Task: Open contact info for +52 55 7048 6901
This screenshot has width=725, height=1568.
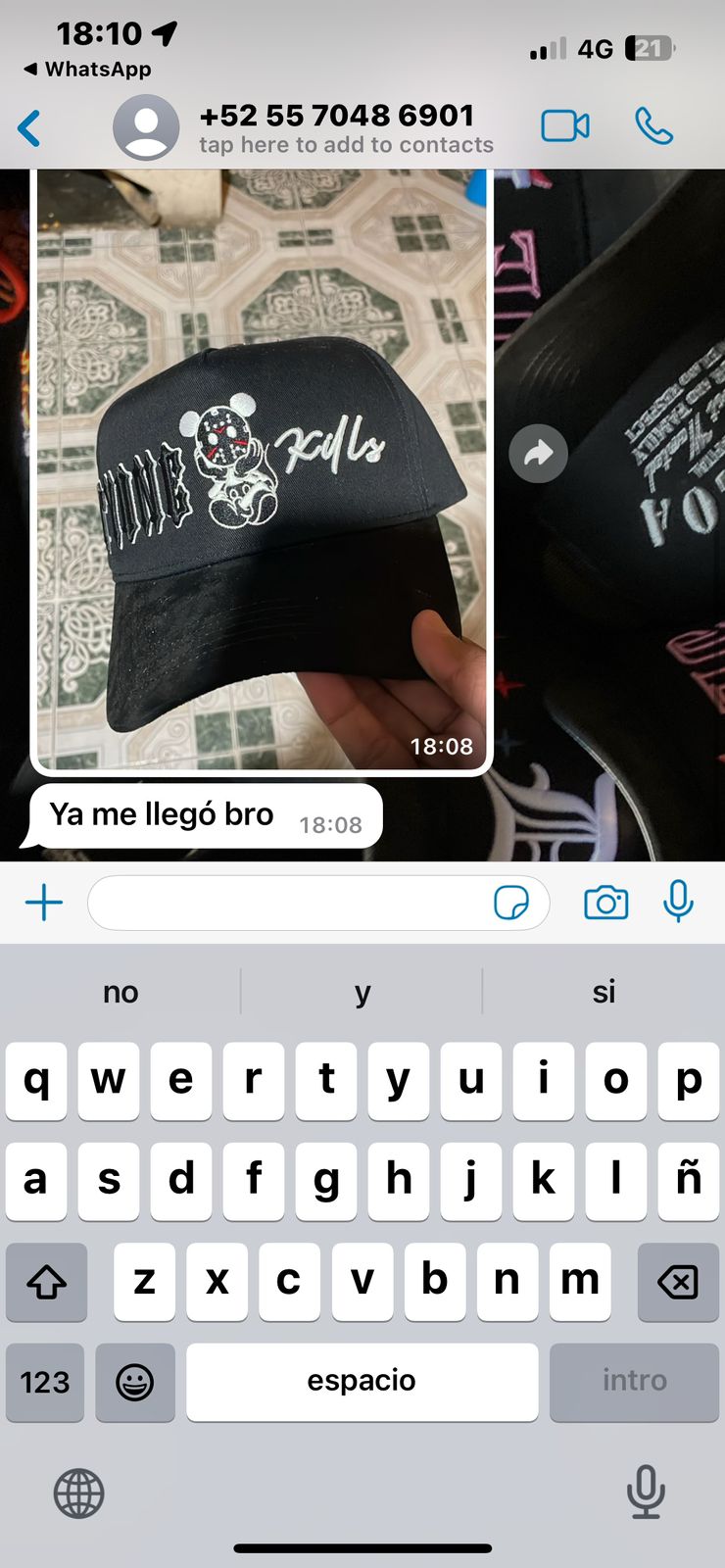Action: 336,128
